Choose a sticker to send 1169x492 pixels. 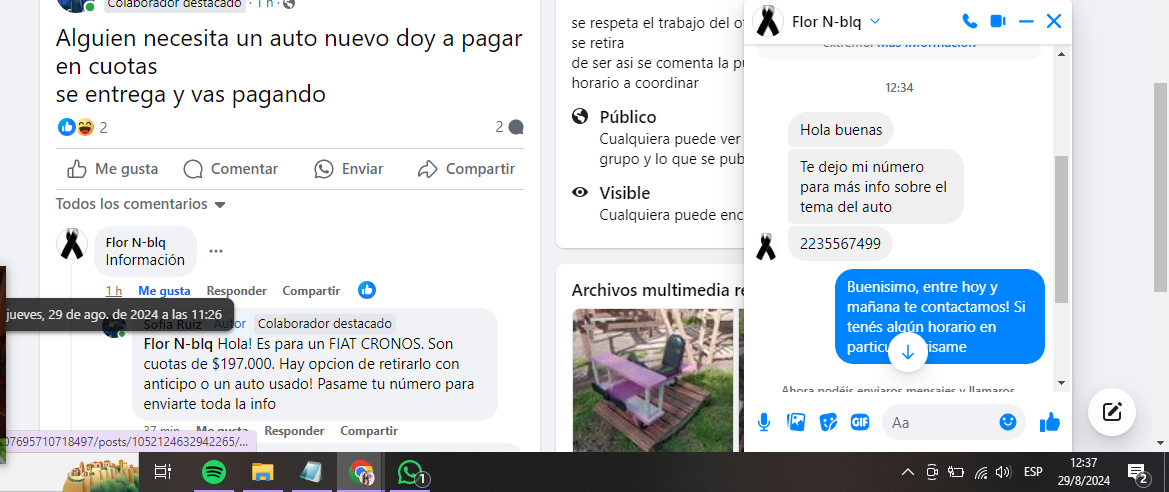pos(827,422)
